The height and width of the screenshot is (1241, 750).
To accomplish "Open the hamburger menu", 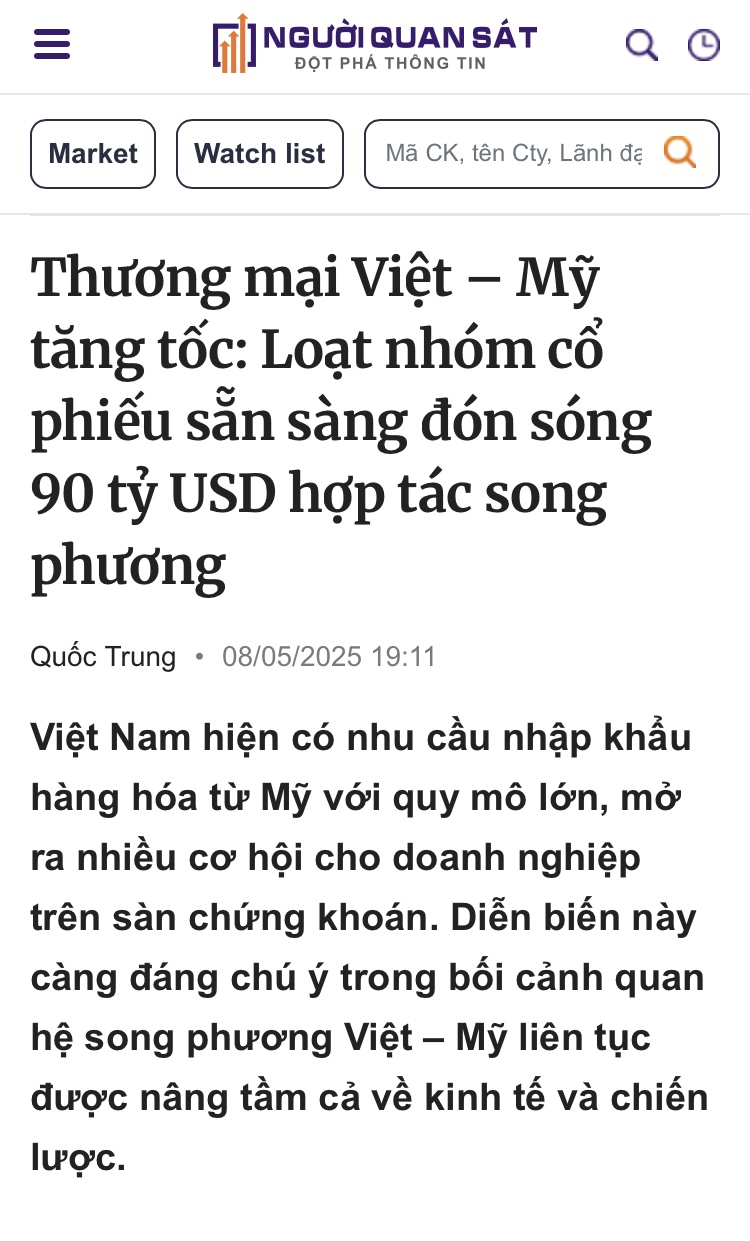I will [x=52, y=45].
